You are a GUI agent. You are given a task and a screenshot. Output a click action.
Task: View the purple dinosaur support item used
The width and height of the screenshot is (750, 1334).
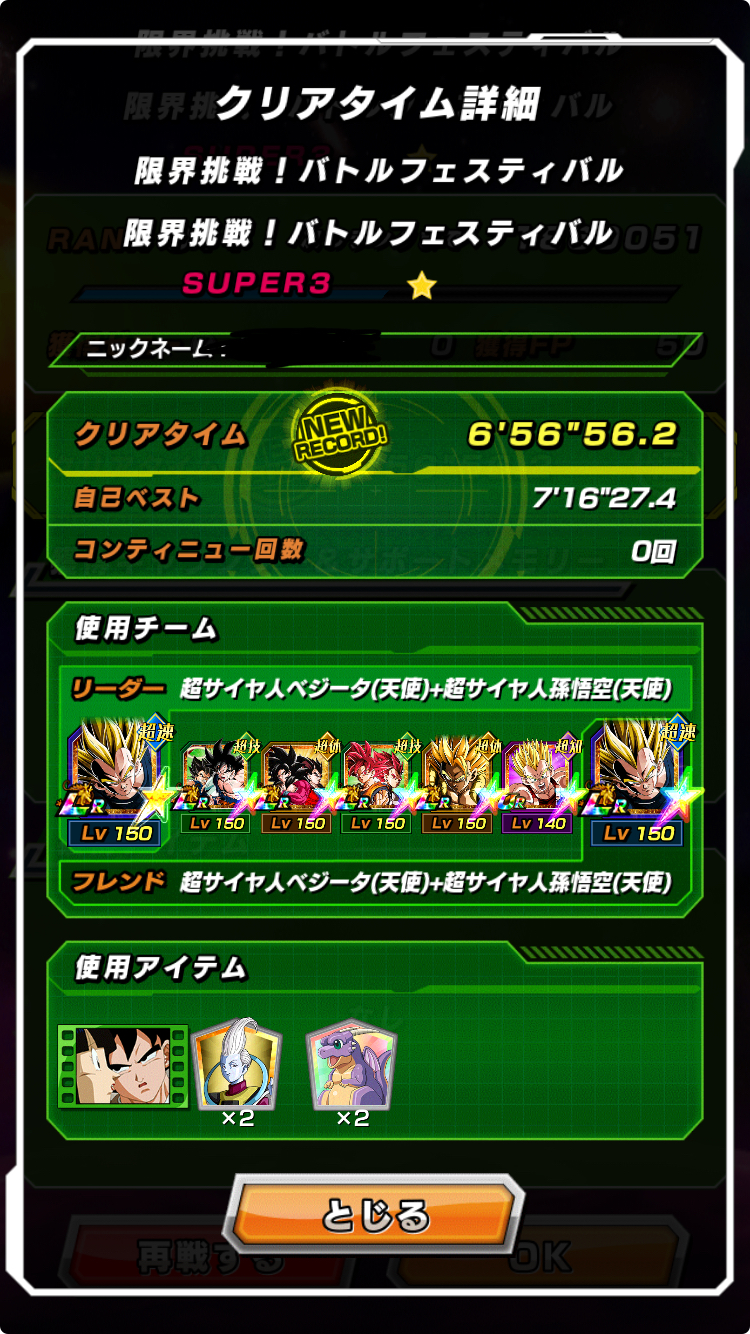tap(351, 1066)
